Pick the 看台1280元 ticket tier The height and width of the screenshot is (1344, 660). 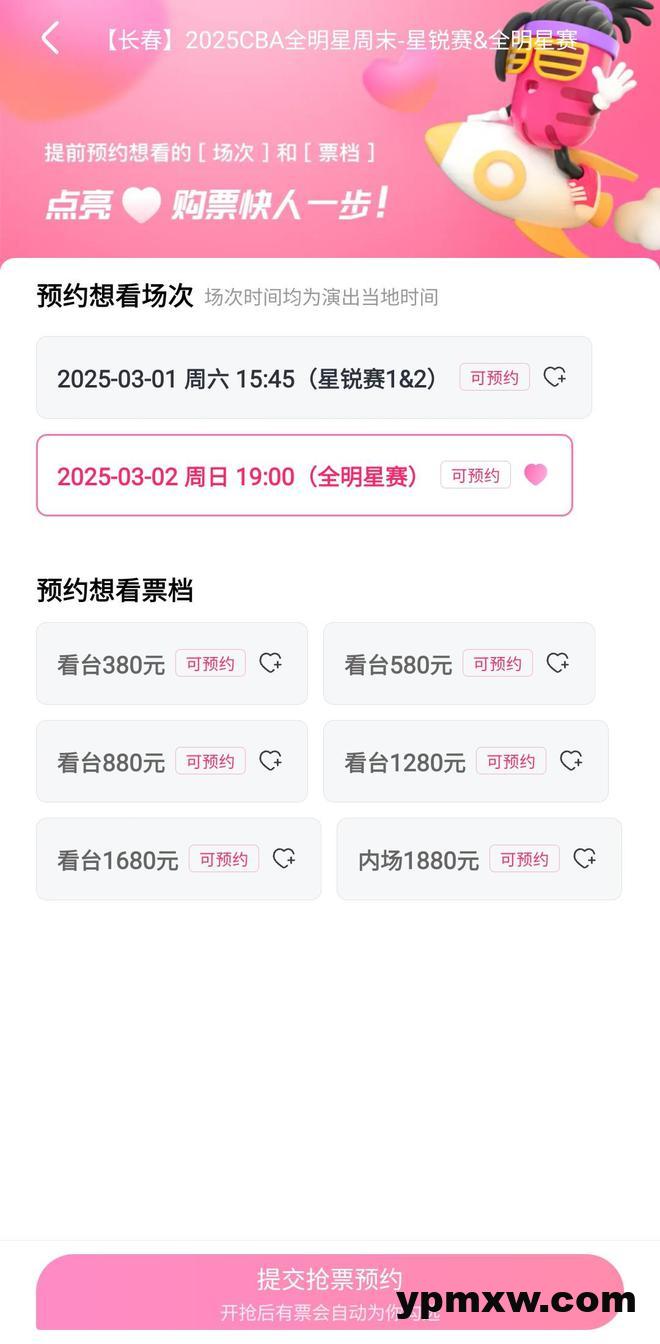[x=465, y=762]
